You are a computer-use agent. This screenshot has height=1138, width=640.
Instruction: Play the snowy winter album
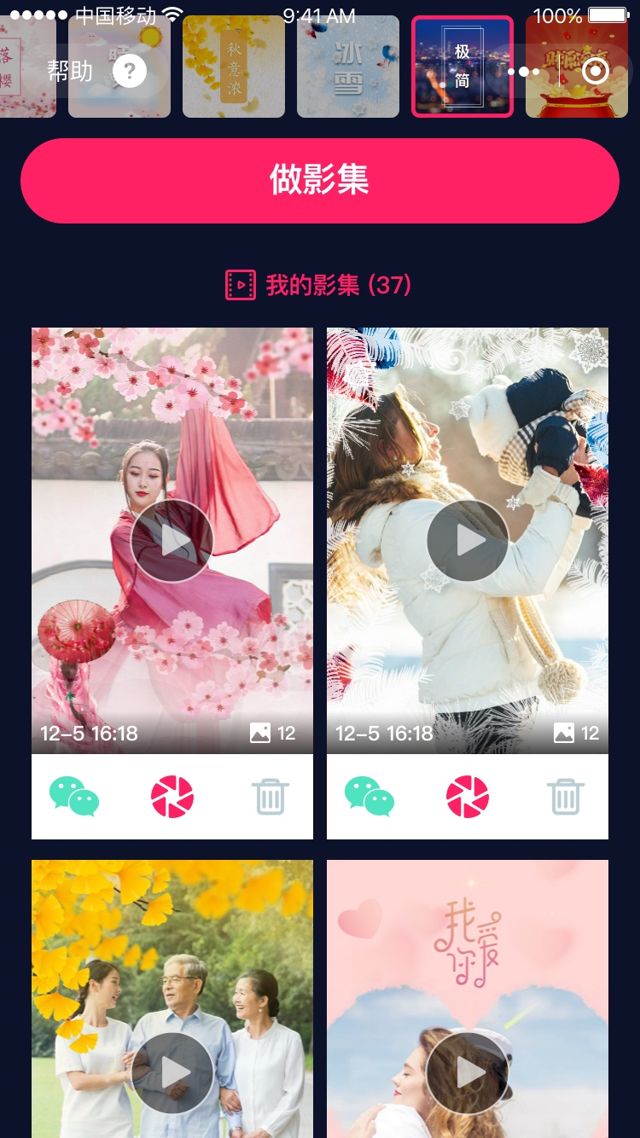468,541
